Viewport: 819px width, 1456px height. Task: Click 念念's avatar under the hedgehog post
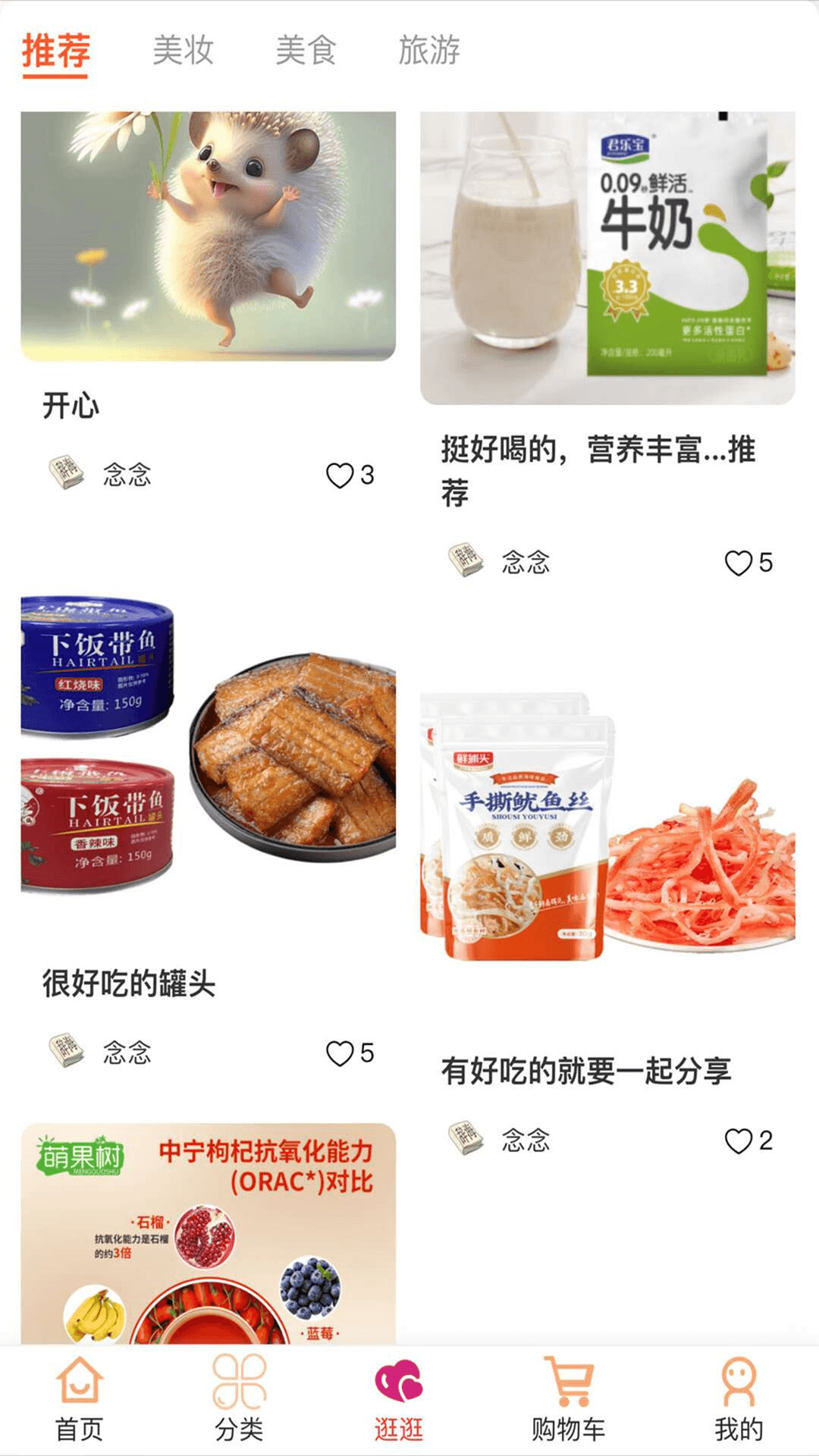click(x=67, y=472)
